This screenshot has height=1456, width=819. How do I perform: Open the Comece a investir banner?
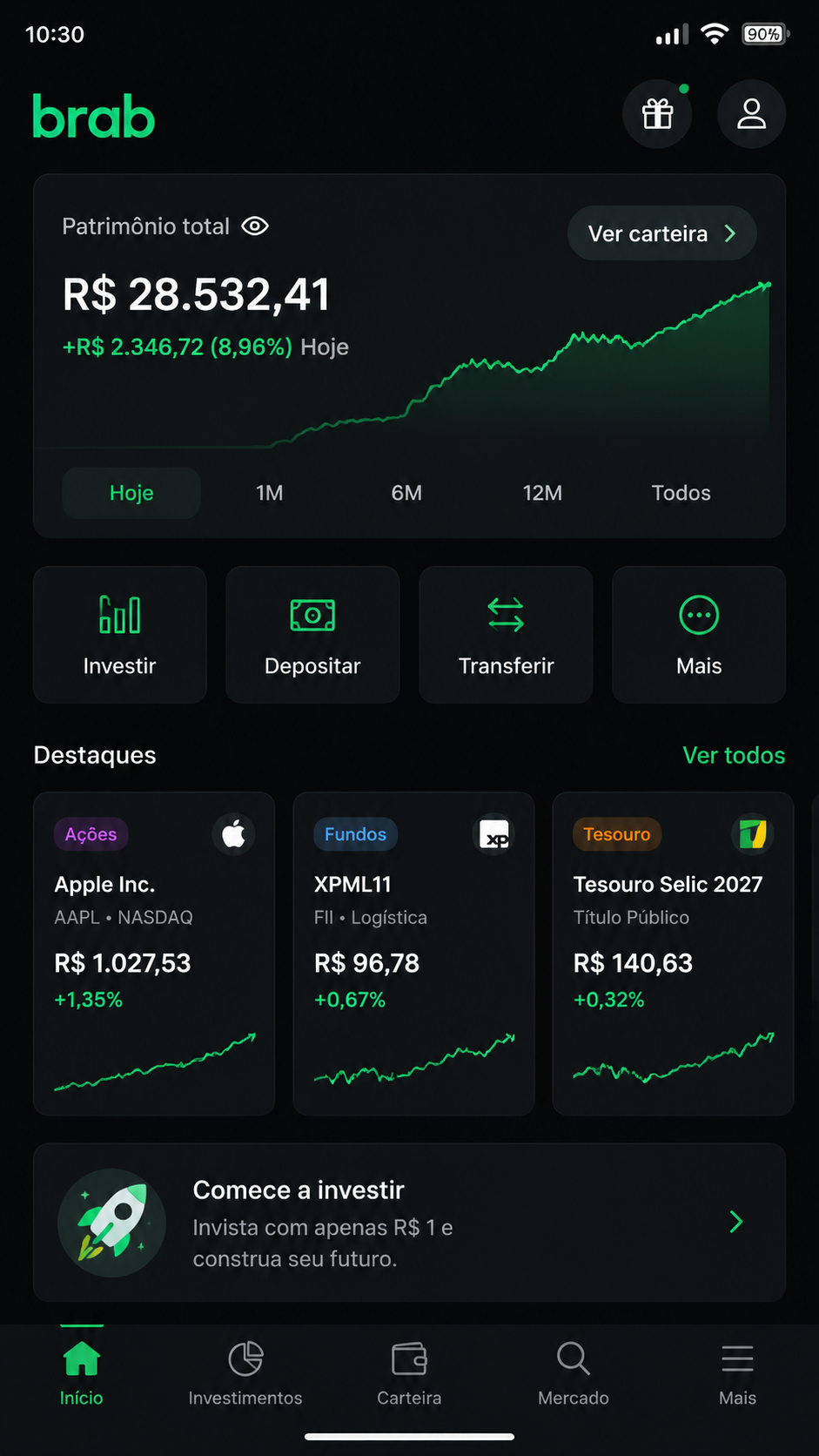click(x=409, y=1223)
